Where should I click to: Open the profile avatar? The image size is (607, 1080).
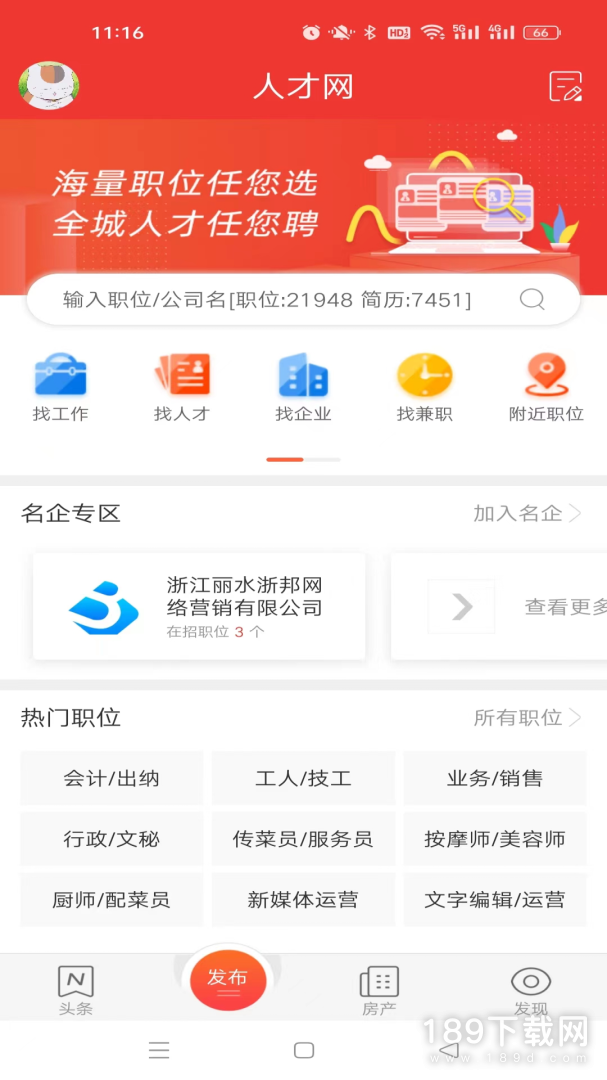(x=49, y=86)
